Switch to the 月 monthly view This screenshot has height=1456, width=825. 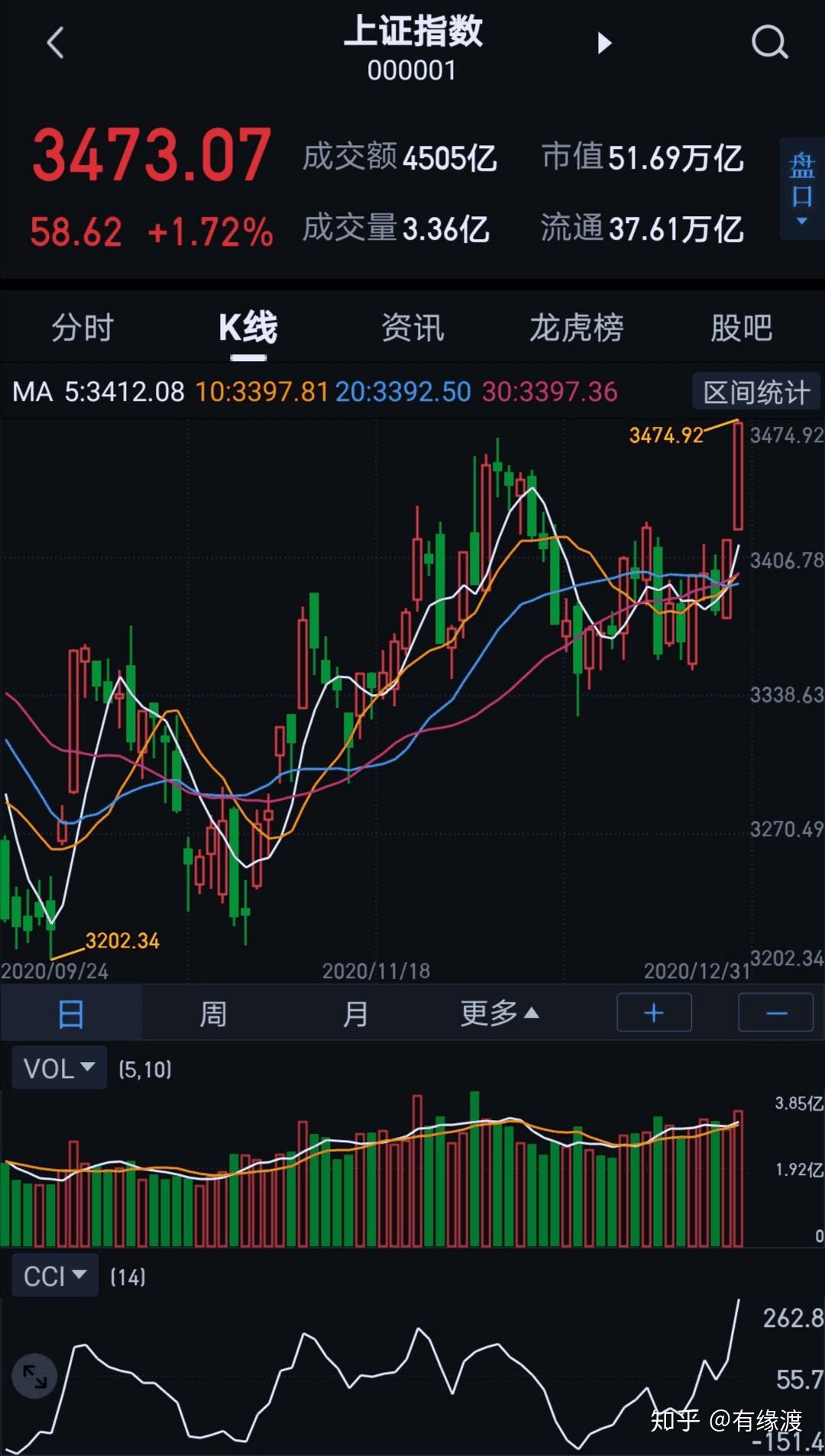(354, 1012)
